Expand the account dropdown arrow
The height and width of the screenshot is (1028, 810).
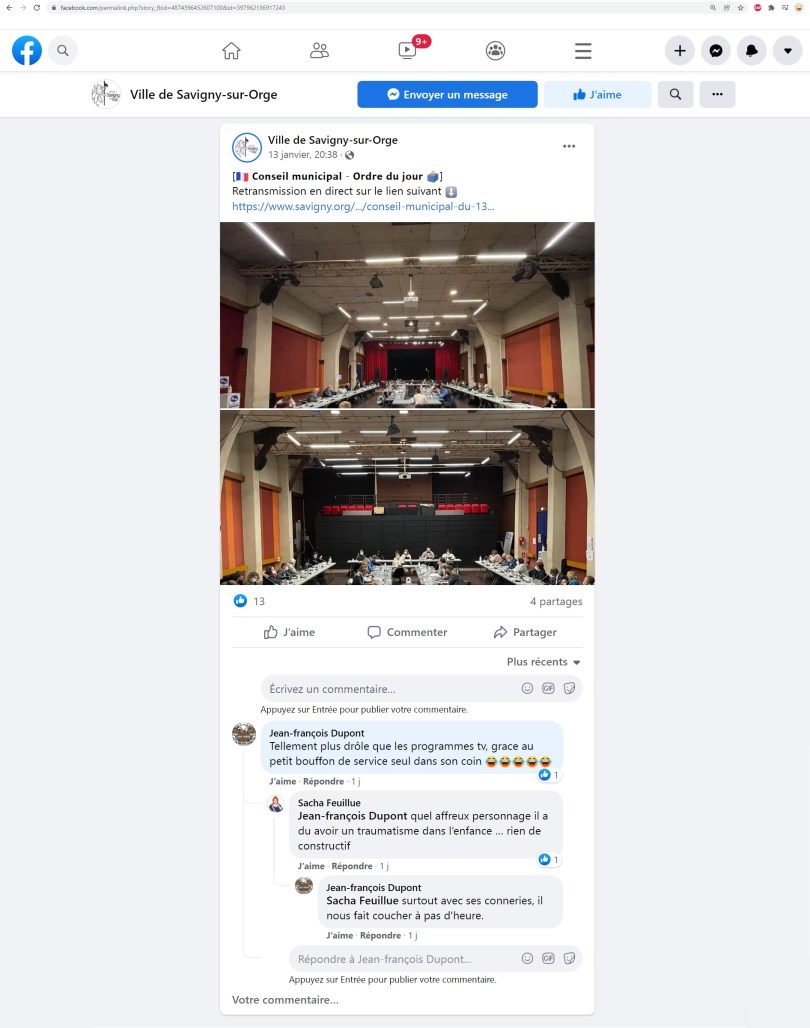tap(788, 51)
